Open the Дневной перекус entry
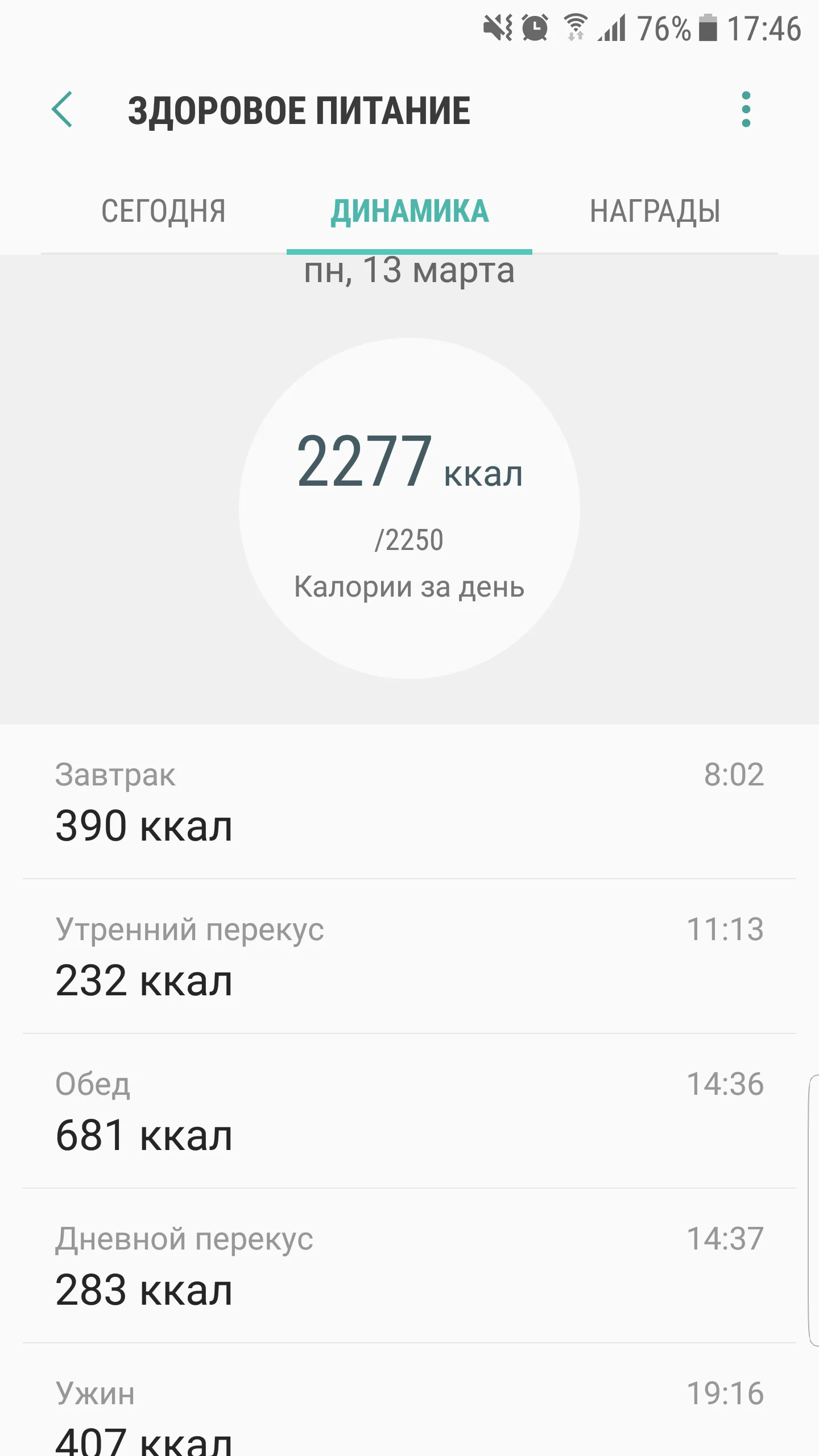 pos(409,1266)
